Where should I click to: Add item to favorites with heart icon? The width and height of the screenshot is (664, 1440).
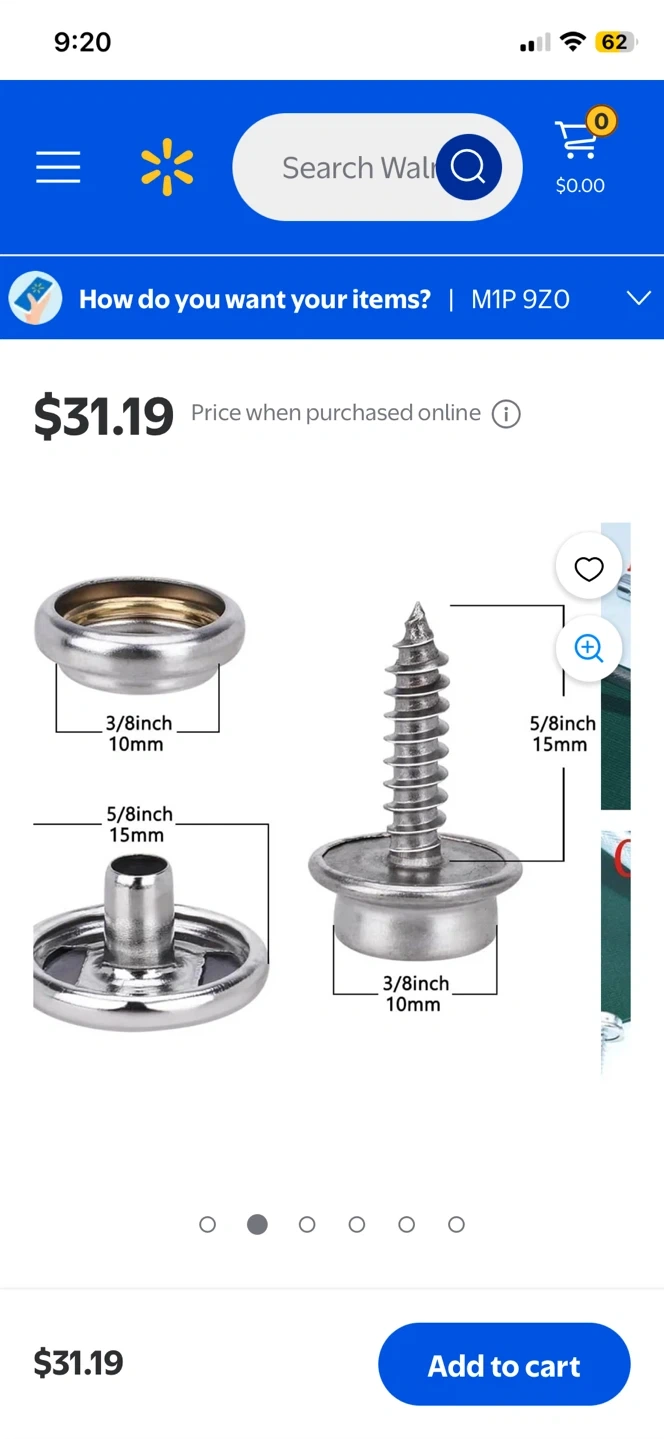click(x=589, y=569)
